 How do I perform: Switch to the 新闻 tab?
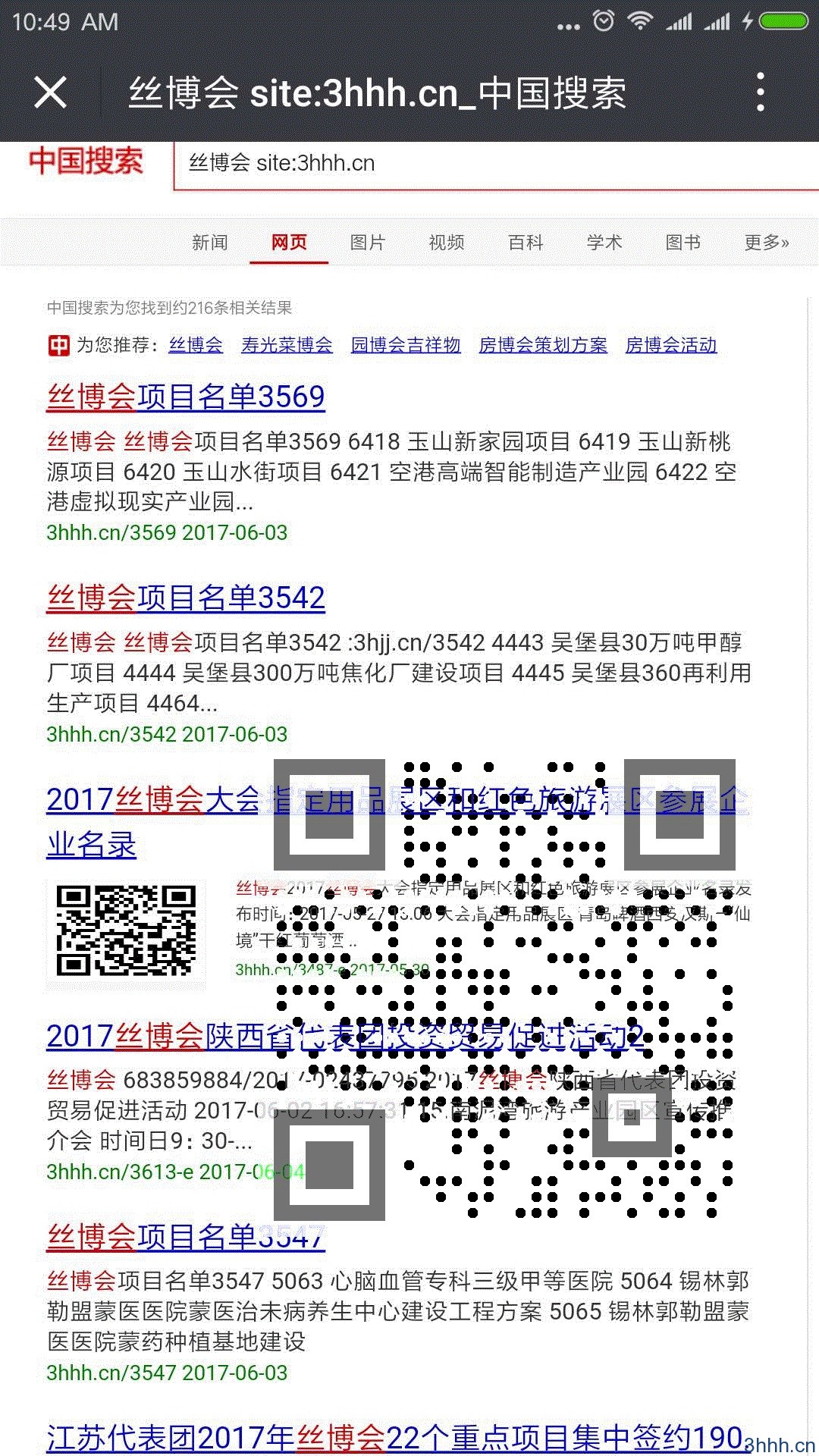tap(209, 243)
